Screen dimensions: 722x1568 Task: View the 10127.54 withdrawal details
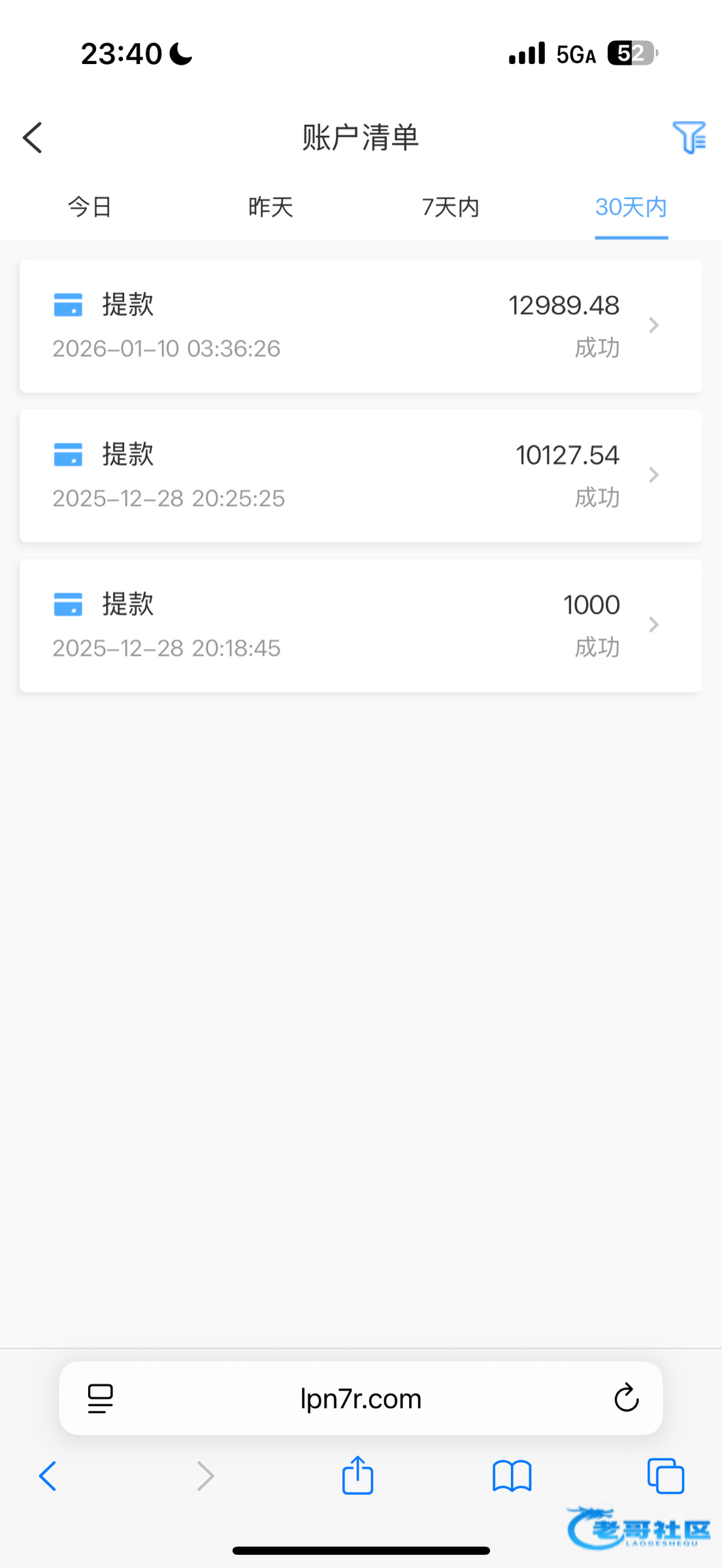pyautogui.click(x=361, y=476)
